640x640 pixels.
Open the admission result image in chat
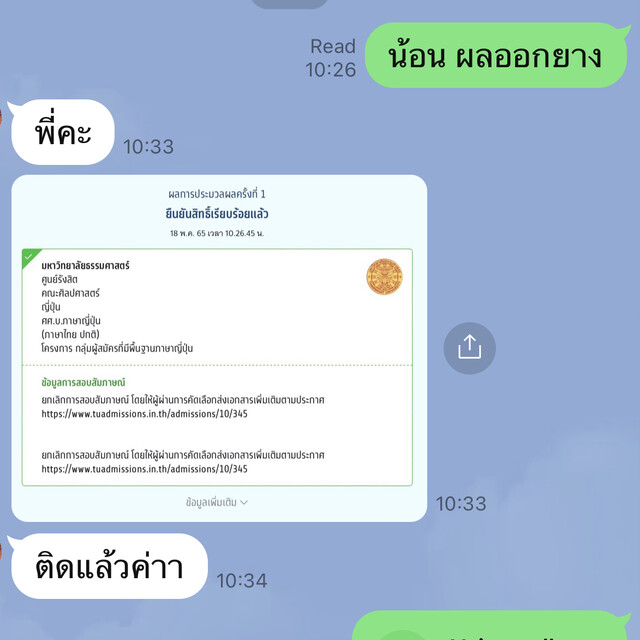point(218,347)
